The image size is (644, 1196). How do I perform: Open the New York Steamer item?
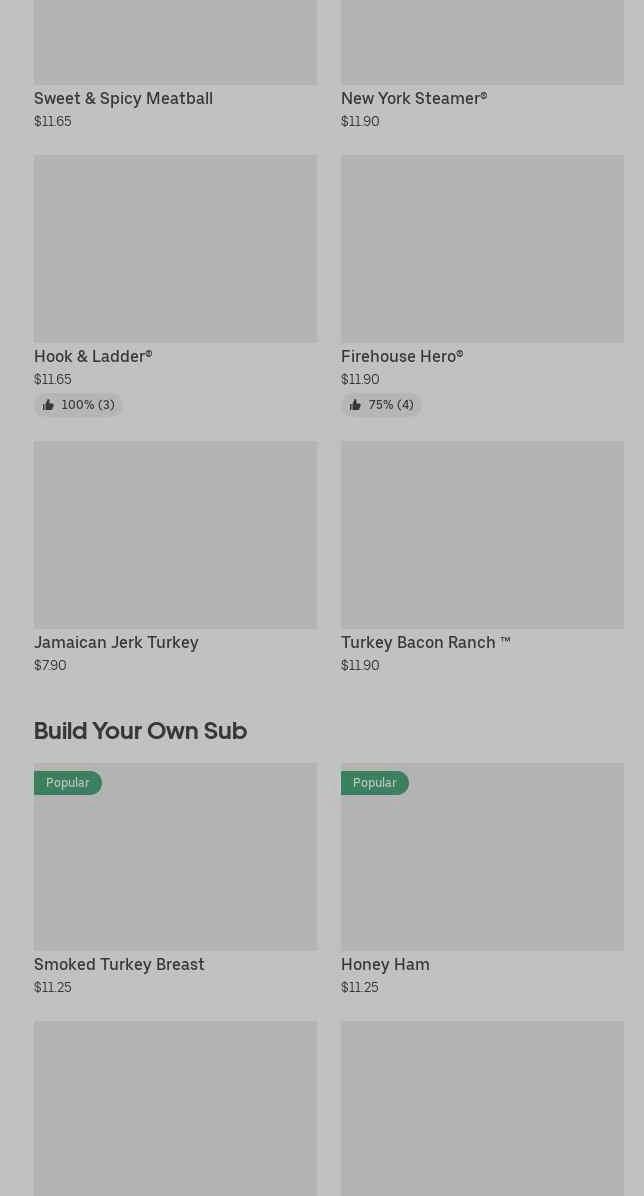[x=482, y=65]
